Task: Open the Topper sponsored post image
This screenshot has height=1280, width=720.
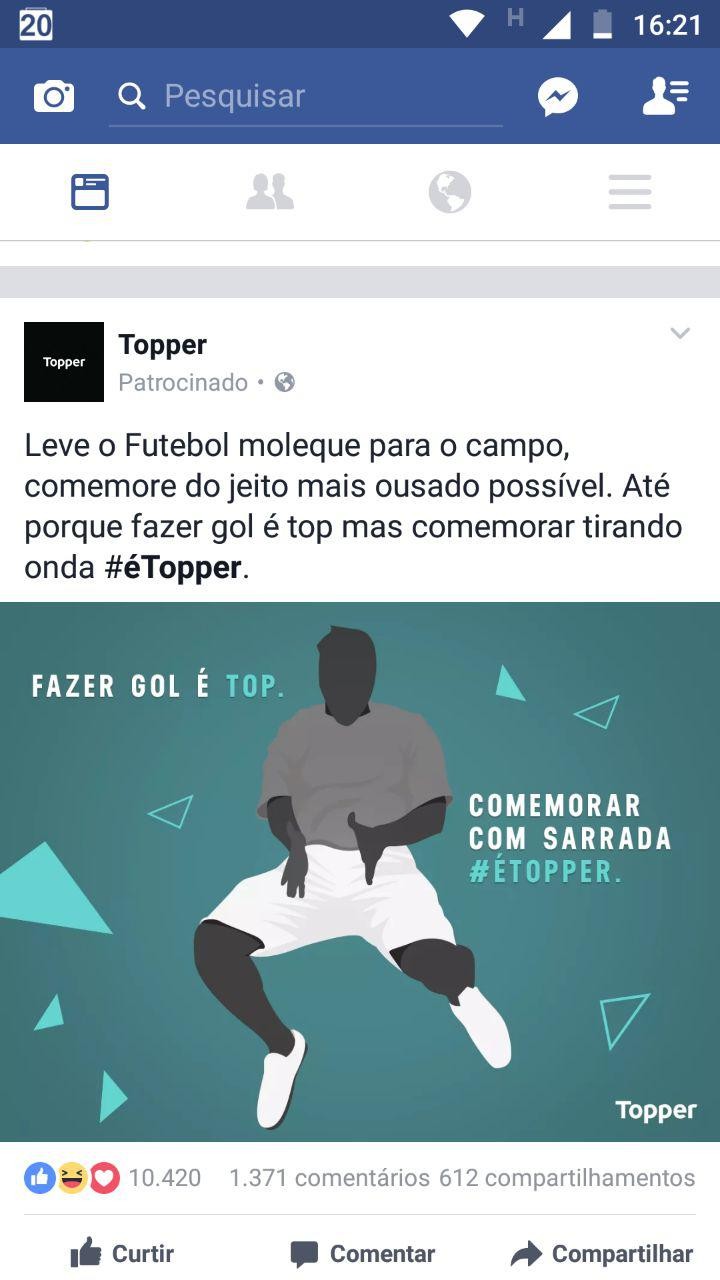Action: pyautogui.click(x=360, y=871)
